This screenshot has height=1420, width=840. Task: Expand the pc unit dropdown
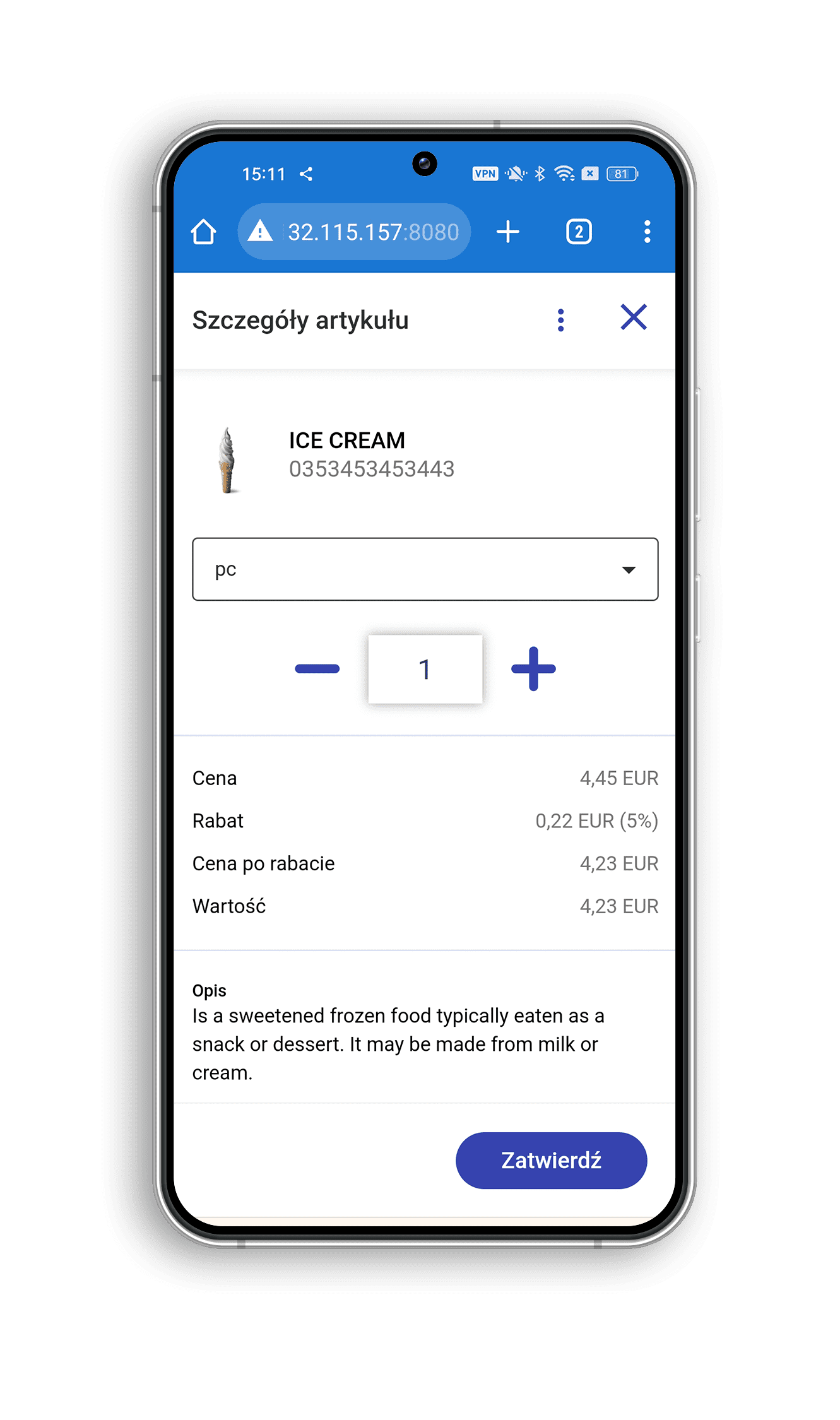point(425,569)
